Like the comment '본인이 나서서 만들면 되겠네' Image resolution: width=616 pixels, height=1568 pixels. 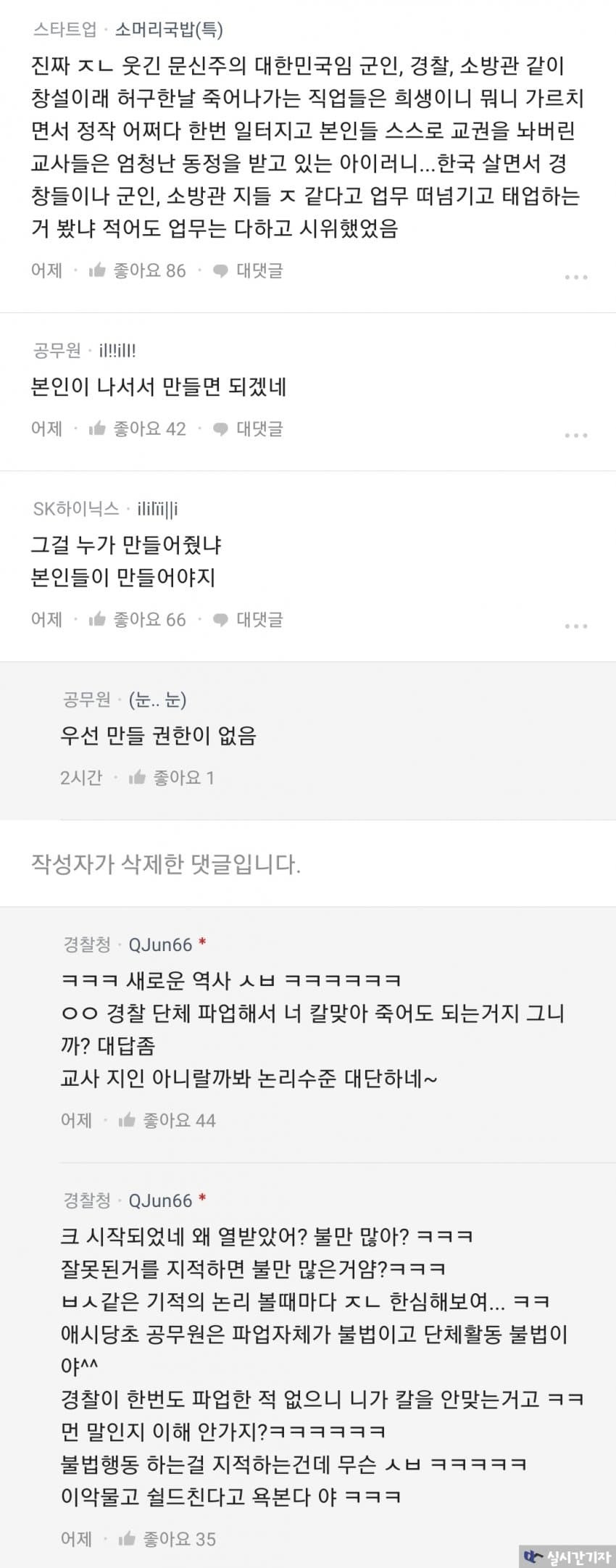(138, 429)
